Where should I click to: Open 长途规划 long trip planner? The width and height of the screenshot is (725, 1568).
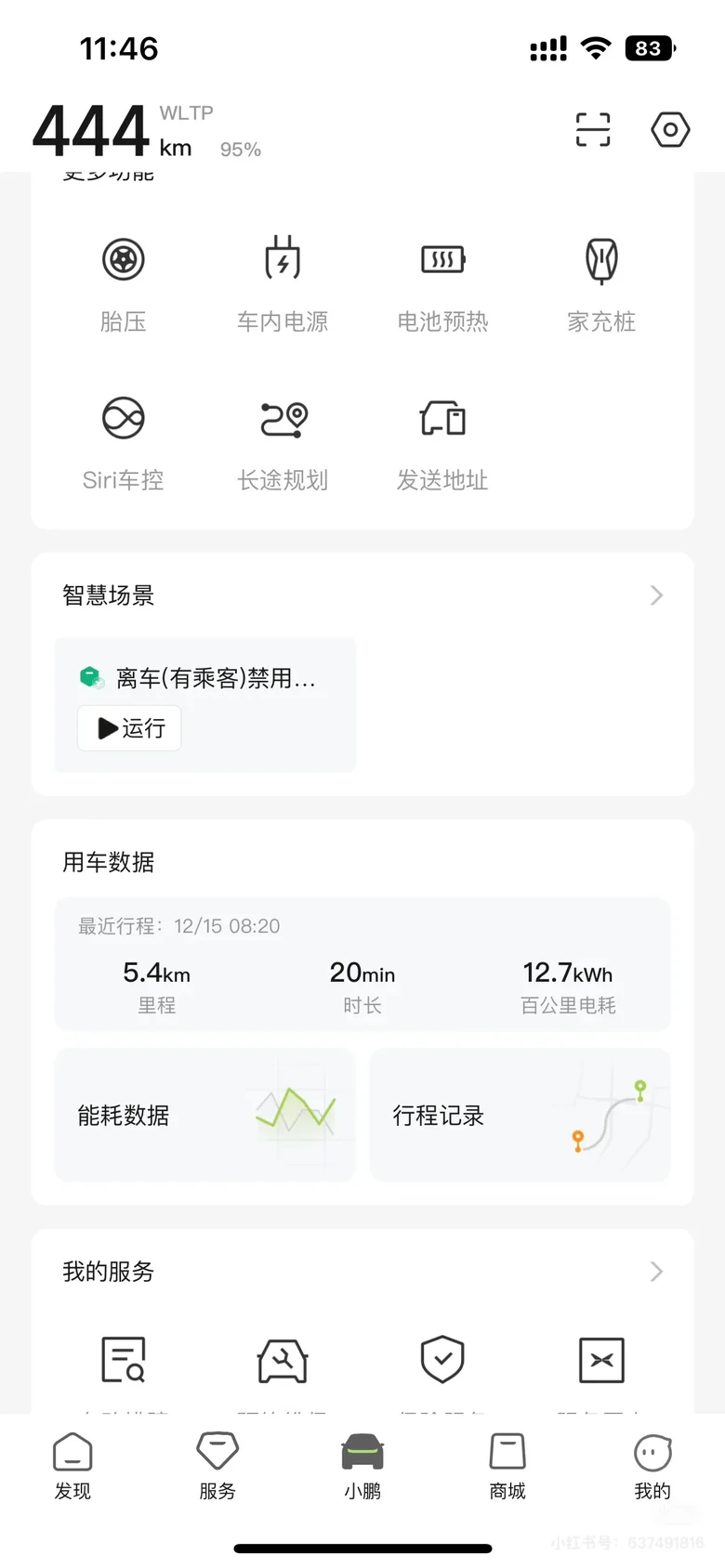coord(283,442)
